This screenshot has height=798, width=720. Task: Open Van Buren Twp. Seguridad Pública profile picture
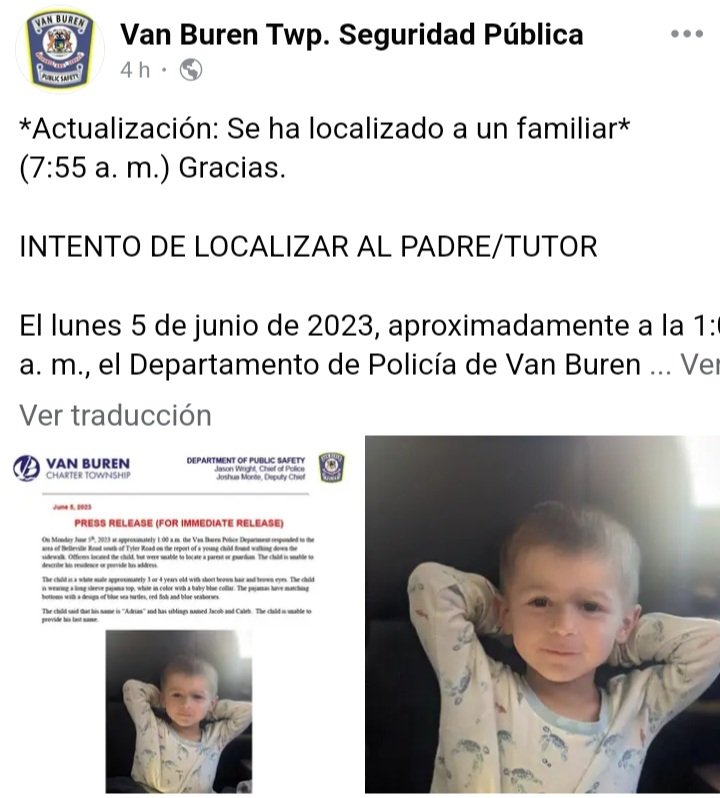[x=59, y=48]
